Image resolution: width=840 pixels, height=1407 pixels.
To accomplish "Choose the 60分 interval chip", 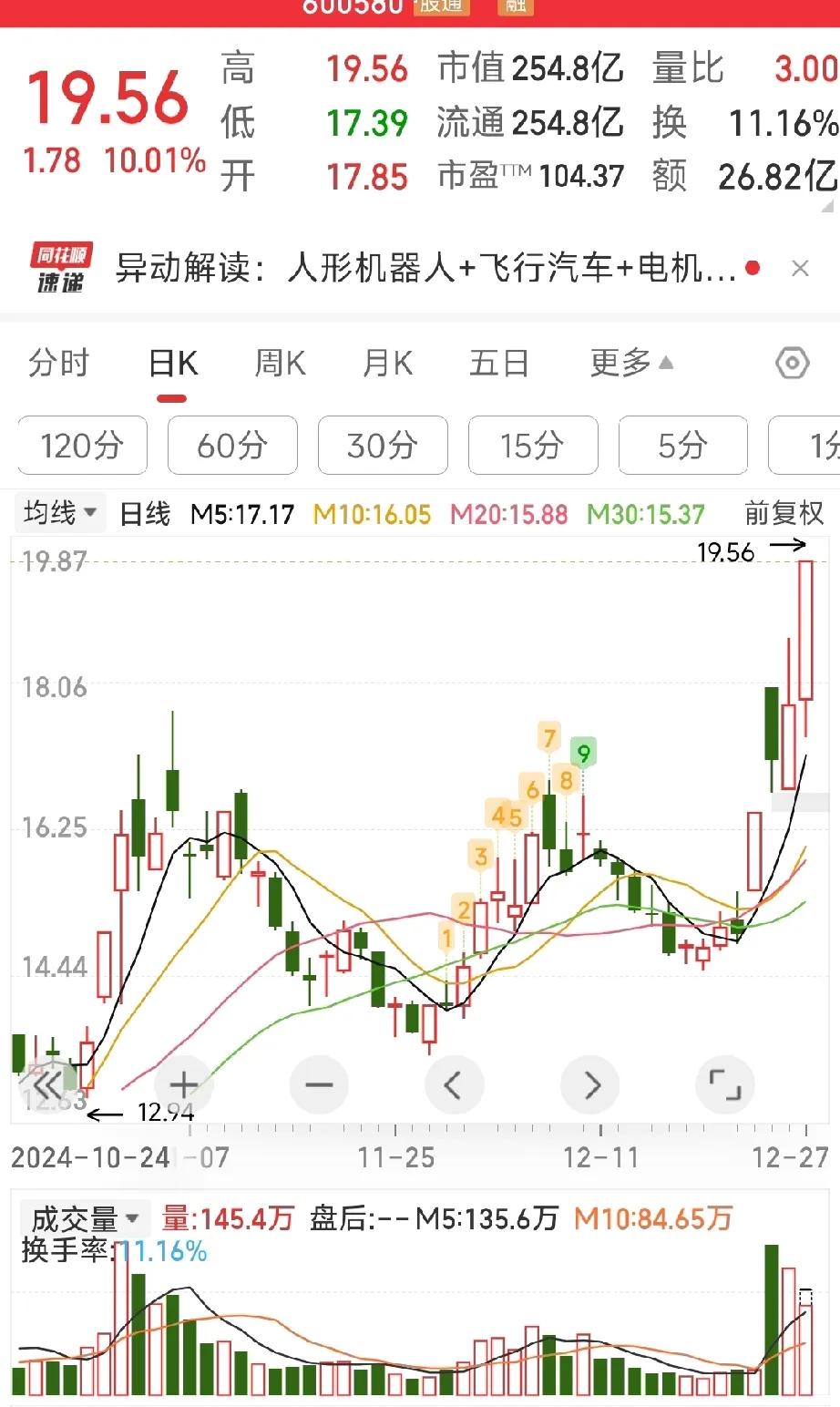I will click(x=232, y=445).
